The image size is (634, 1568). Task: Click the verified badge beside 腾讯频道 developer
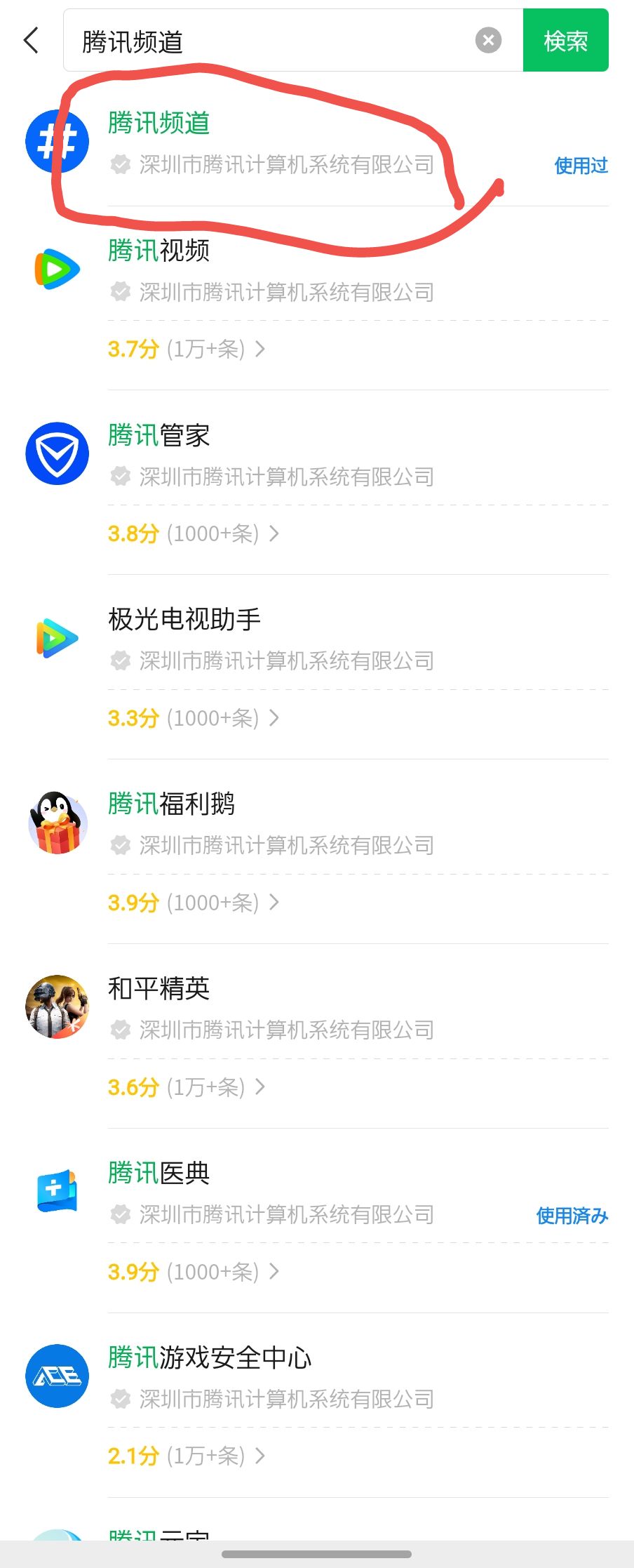120,165
